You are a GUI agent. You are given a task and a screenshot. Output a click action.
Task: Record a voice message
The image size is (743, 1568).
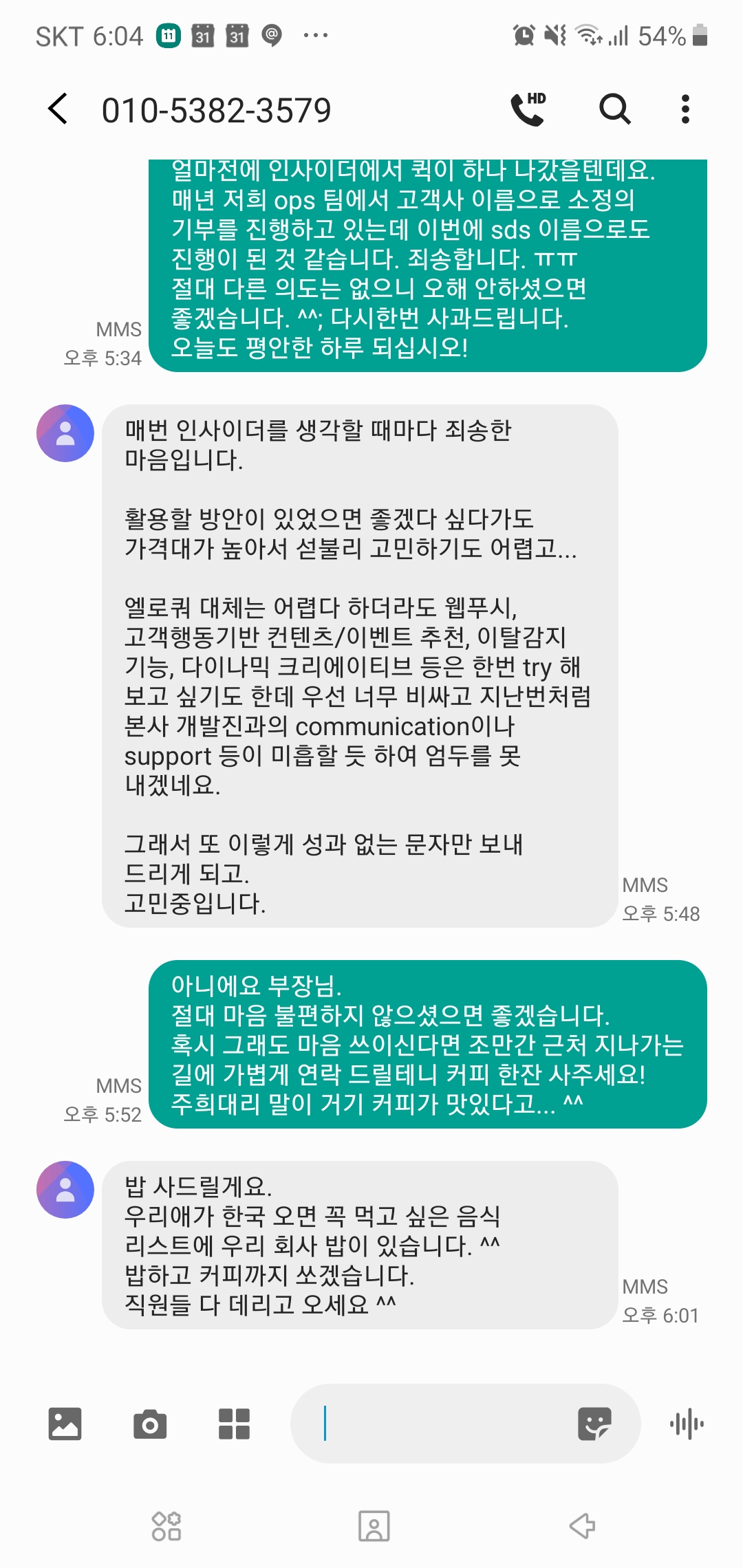[687, 1424]
